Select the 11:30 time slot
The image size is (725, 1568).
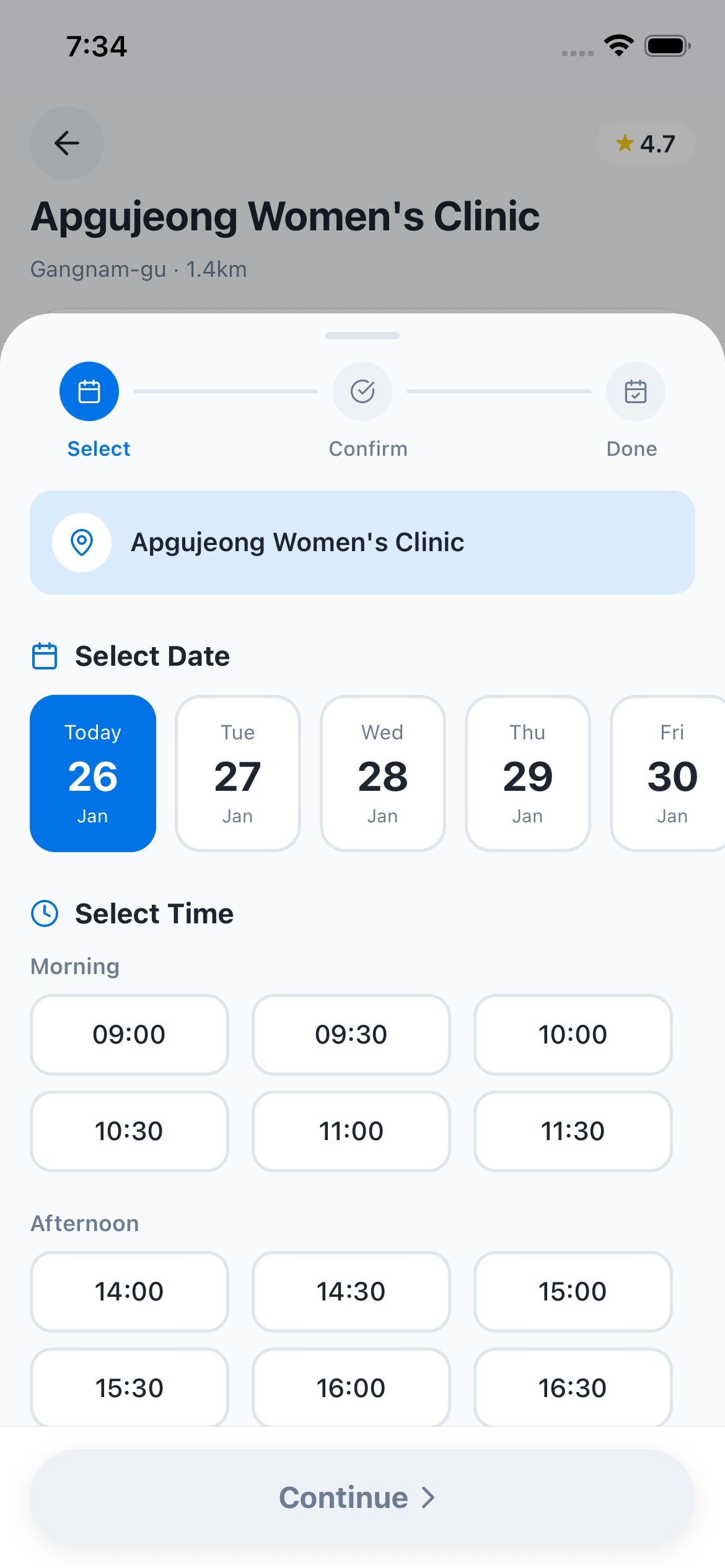(x=573, y=1131)
